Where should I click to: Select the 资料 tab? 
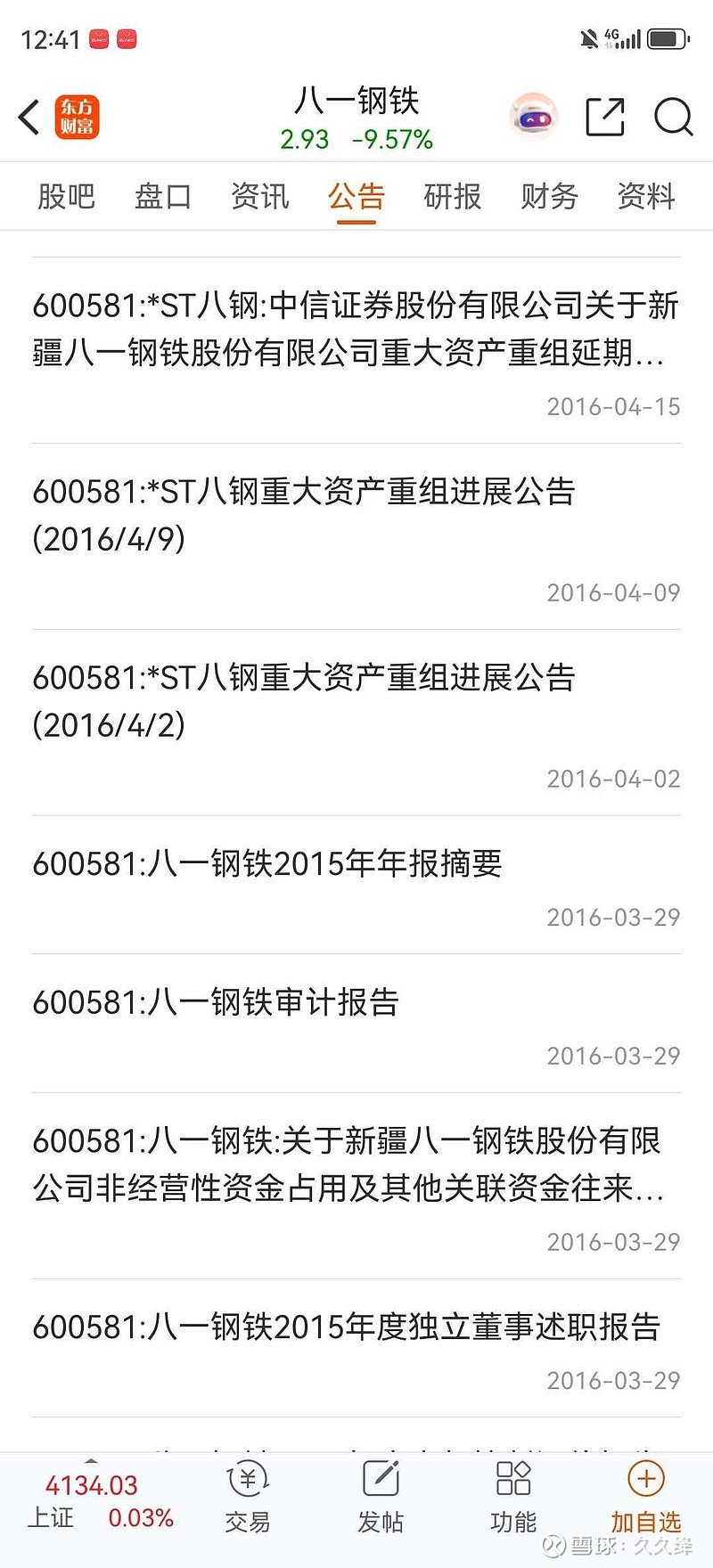[643, 196]
